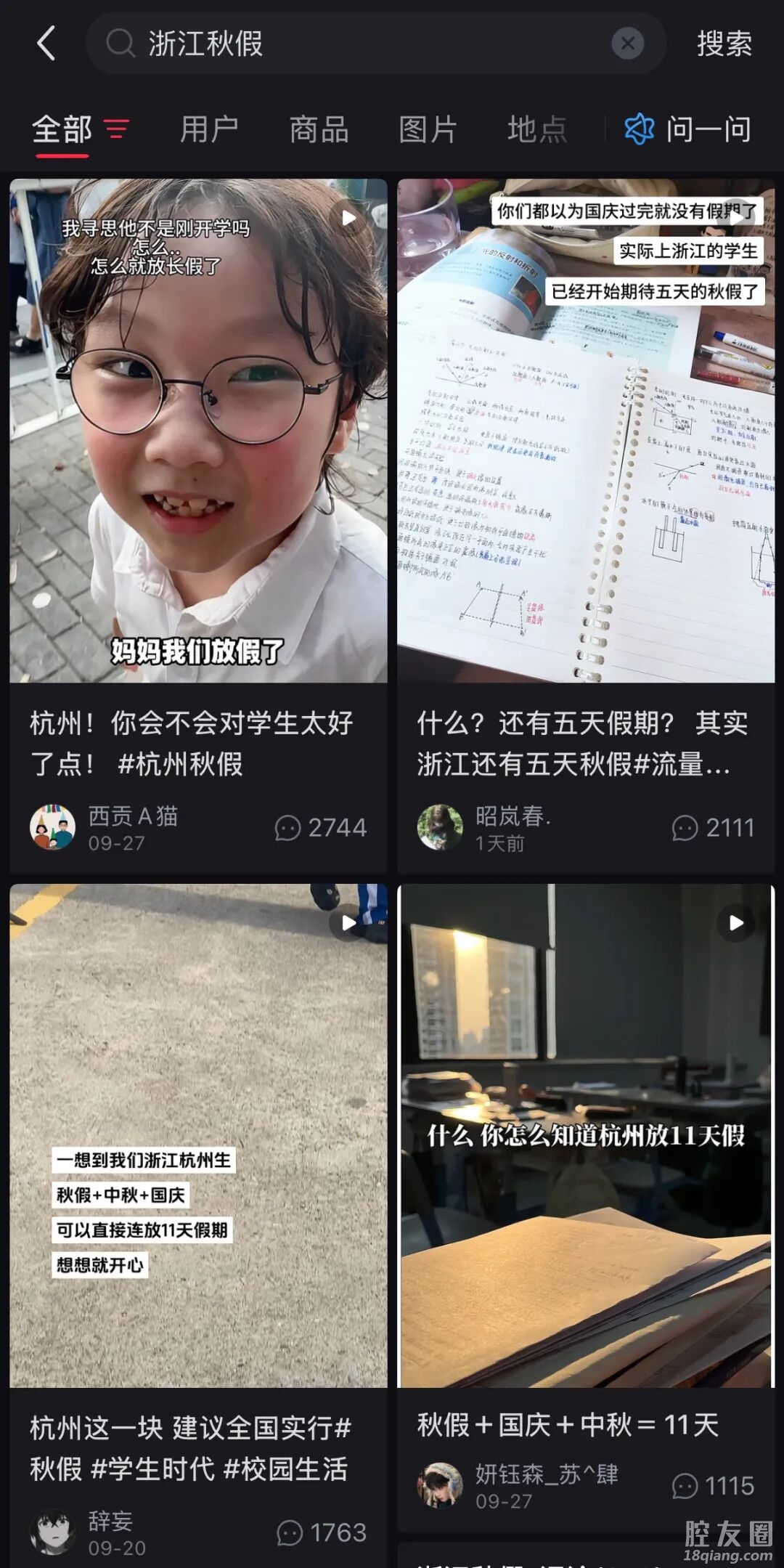
Task: Open the video 杭州这一块 建议全国实行
Action: pyautogui.click(x=198, y=1134)
